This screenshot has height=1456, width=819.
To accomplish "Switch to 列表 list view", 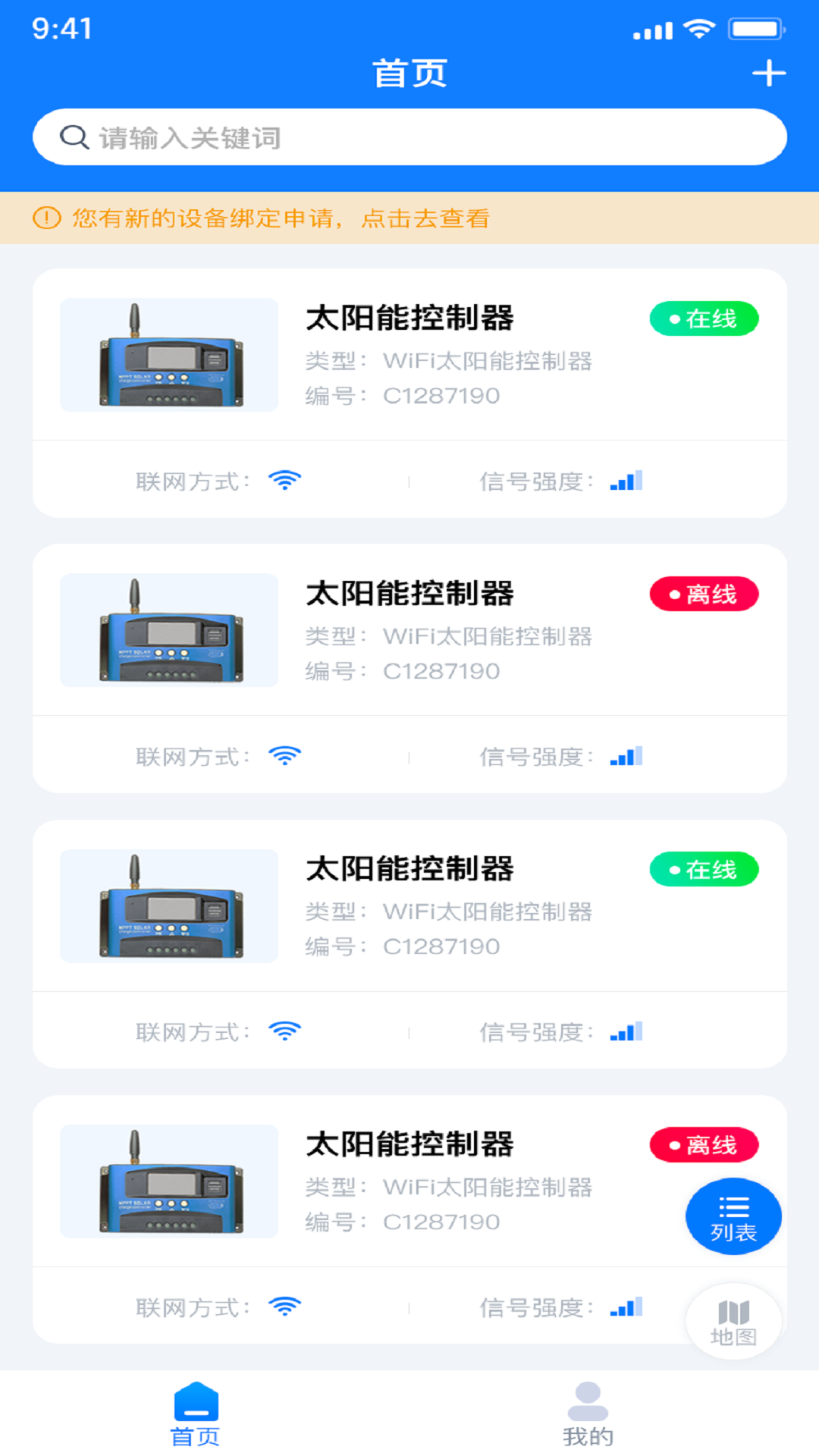I will (x=733, y=1216).
